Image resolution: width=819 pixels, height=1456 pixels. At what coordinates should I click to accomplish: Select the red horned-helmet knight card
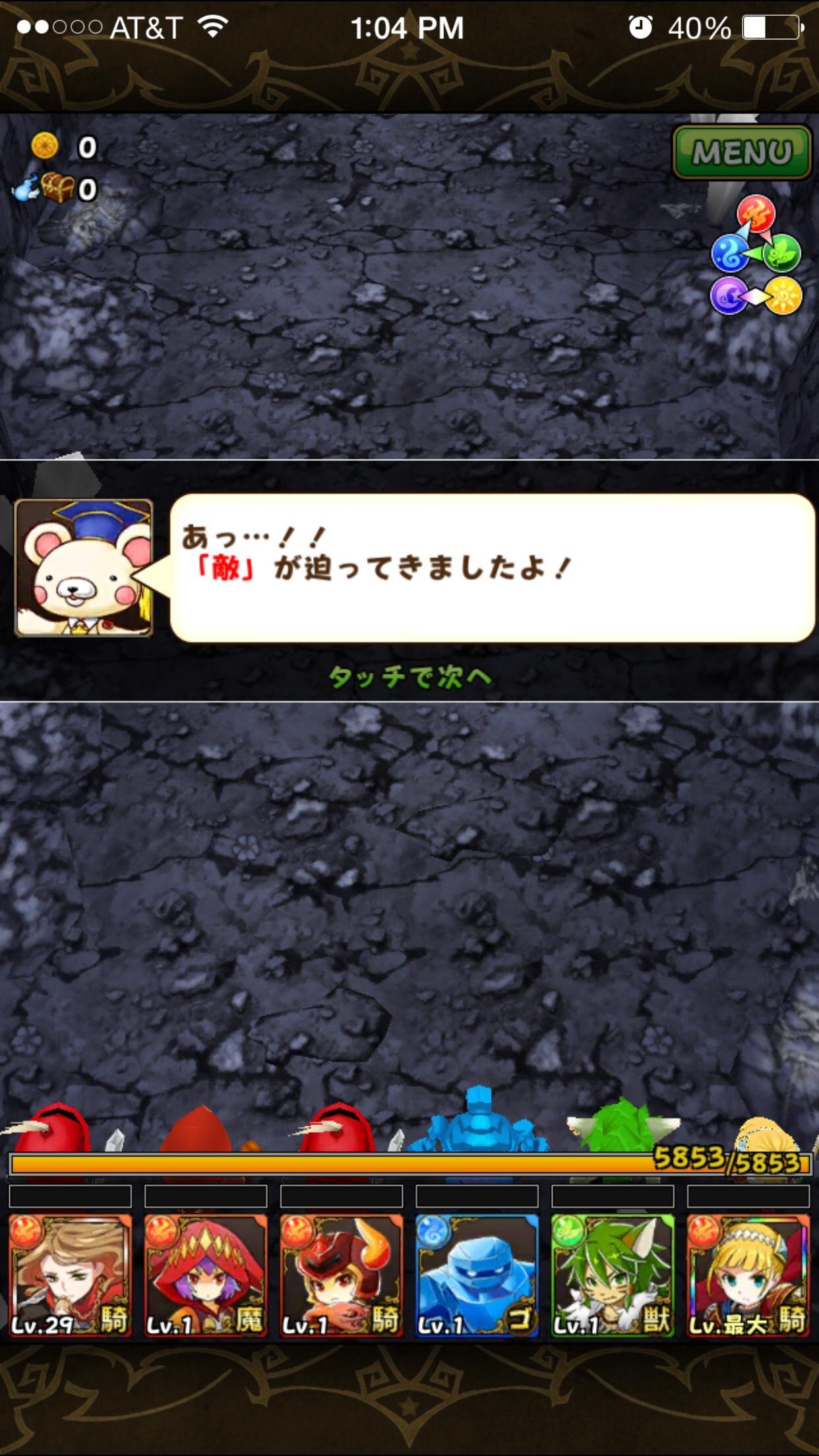coord(342,1275)
